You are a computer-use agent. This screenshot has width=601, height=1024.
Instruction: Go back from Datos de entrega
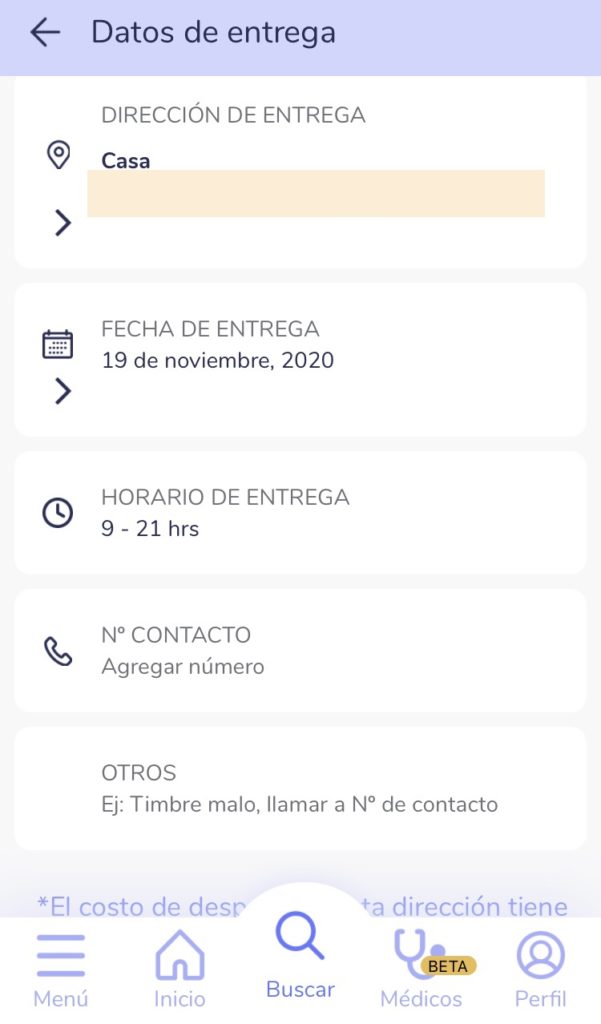point(45,32)
